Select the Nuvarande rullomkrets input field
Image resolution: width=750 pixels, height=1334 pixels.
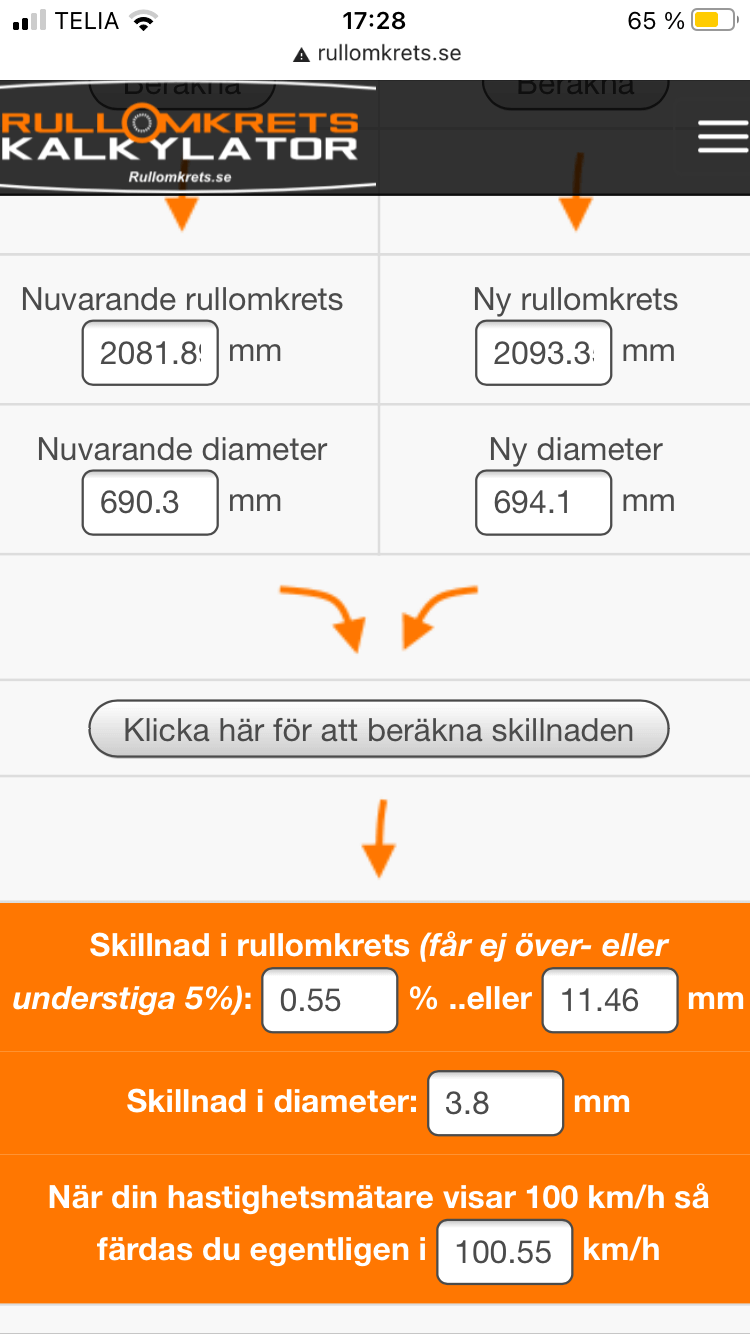click(x=149, y=352)
